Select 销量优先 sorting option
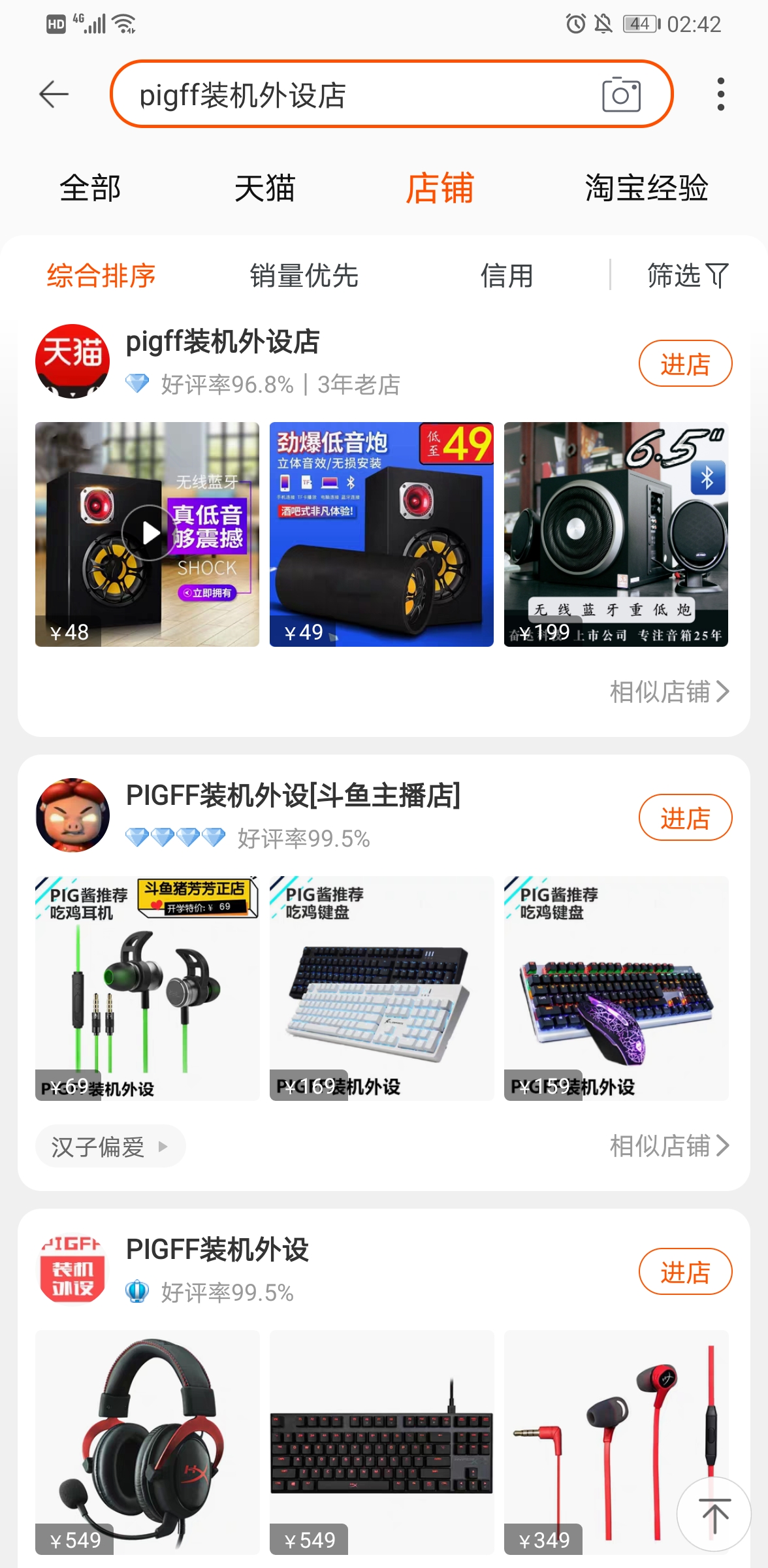The image size is (768, 1568). [304, 276]
